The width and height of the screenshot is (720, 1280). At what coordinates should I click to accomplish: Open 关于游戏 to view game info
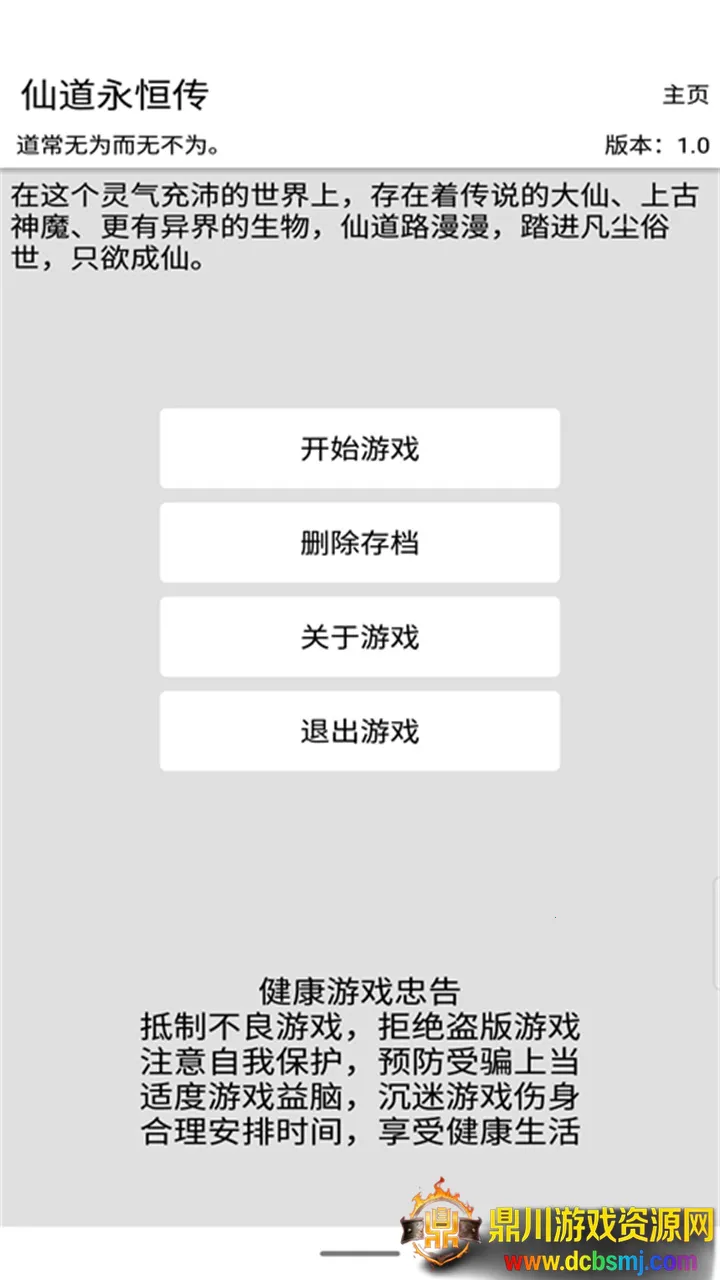(359, 637)
